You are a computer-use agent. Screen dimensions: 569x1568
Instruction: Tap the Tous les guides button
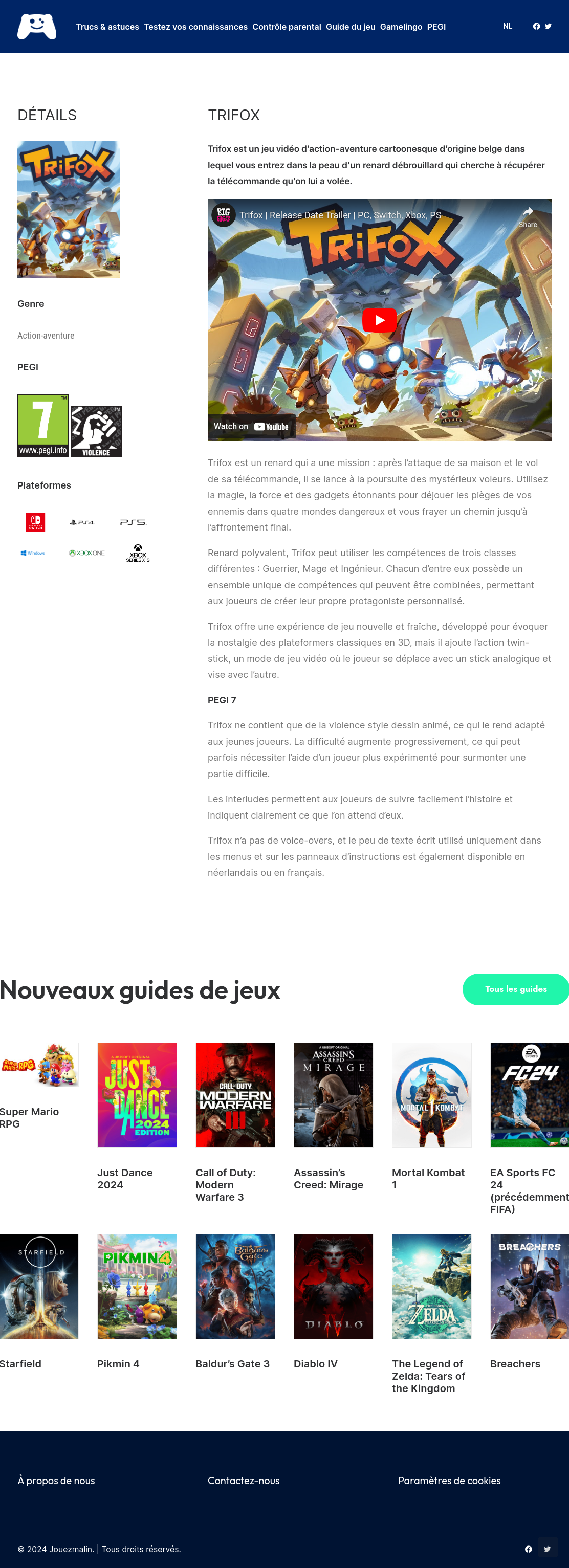pos(515,989)
